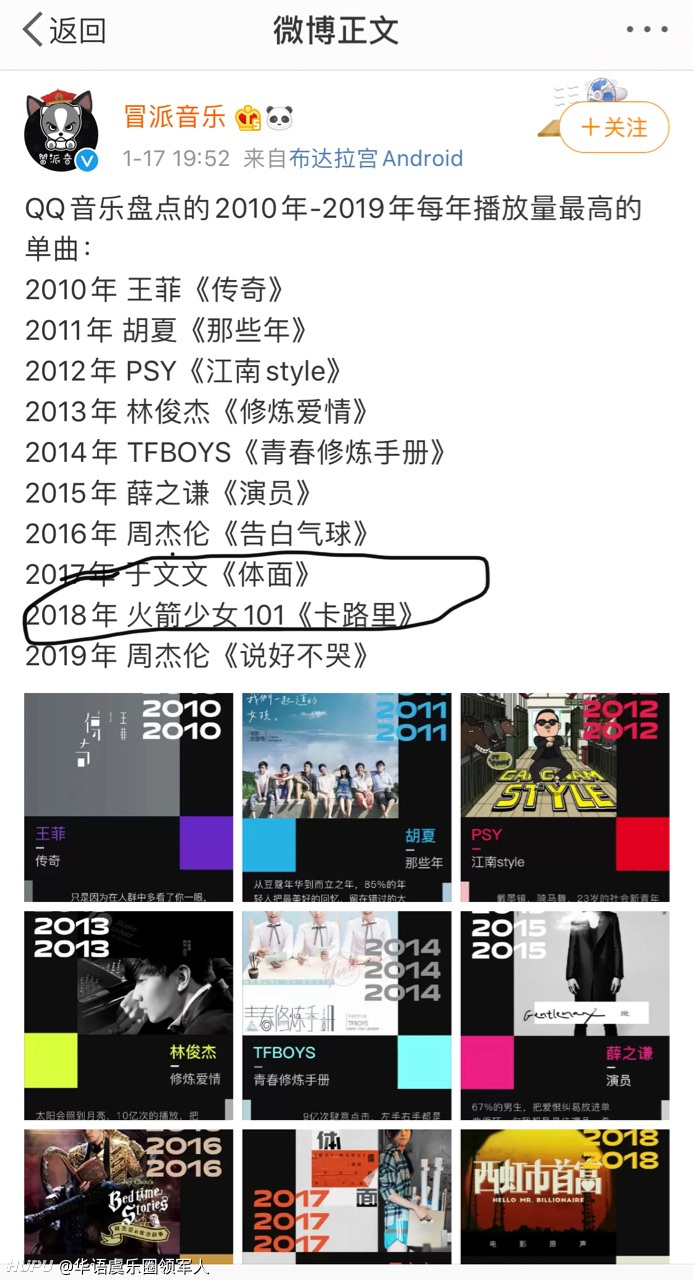View the 2014 TFBOYS 青春修炼手册 image
Screen dimensions: 694x1280
click(x=346, y=1016)
